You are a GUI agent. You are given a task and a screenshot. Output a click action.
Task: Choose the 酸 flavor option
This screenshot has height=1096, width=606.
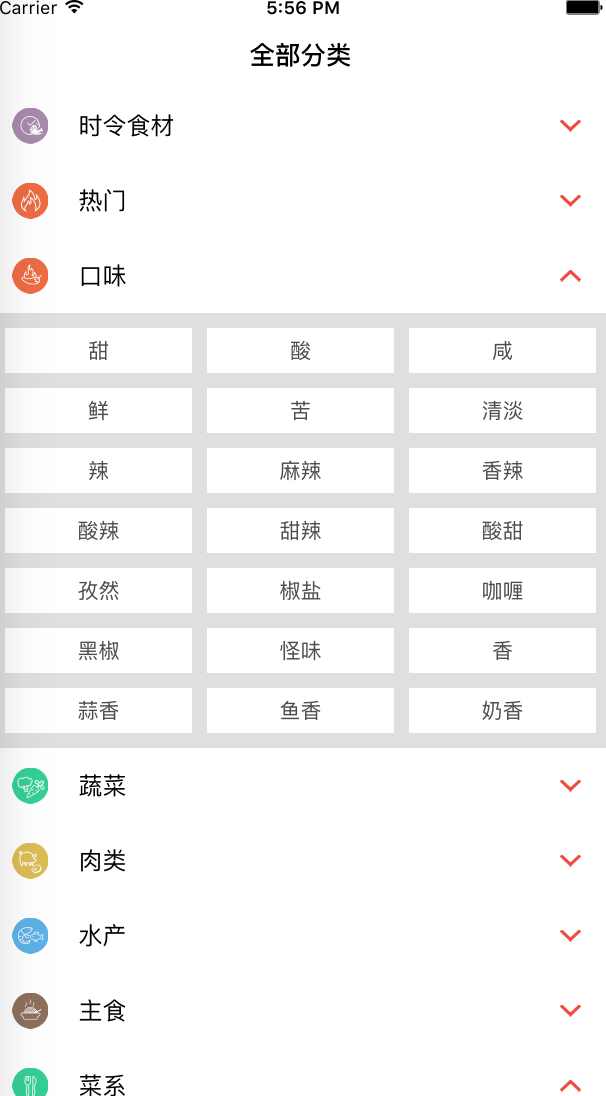[x=300, y=351]
